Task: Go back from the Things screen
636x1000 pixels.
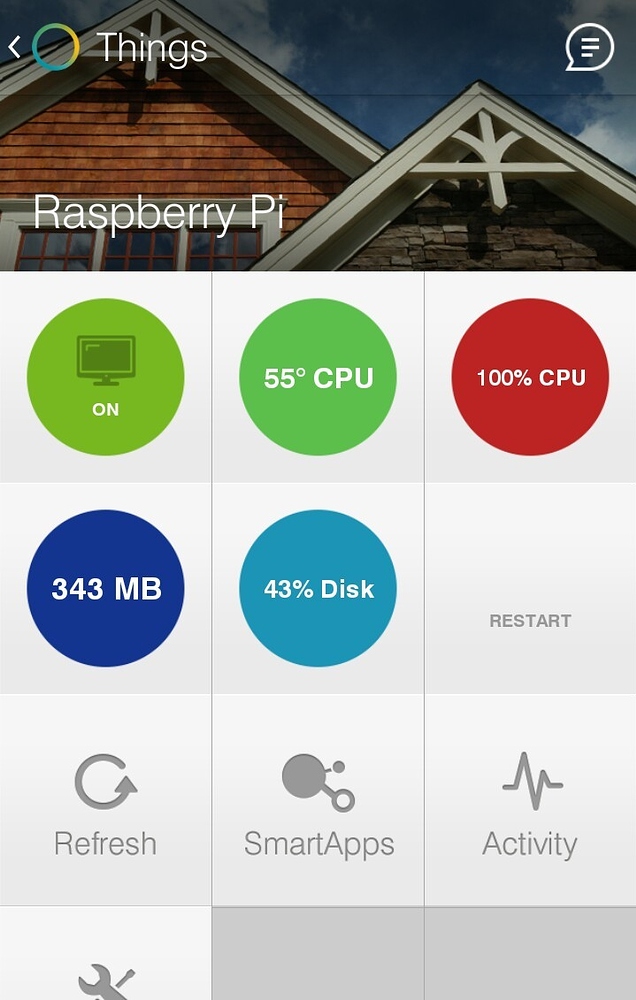Action: (16, 47)
